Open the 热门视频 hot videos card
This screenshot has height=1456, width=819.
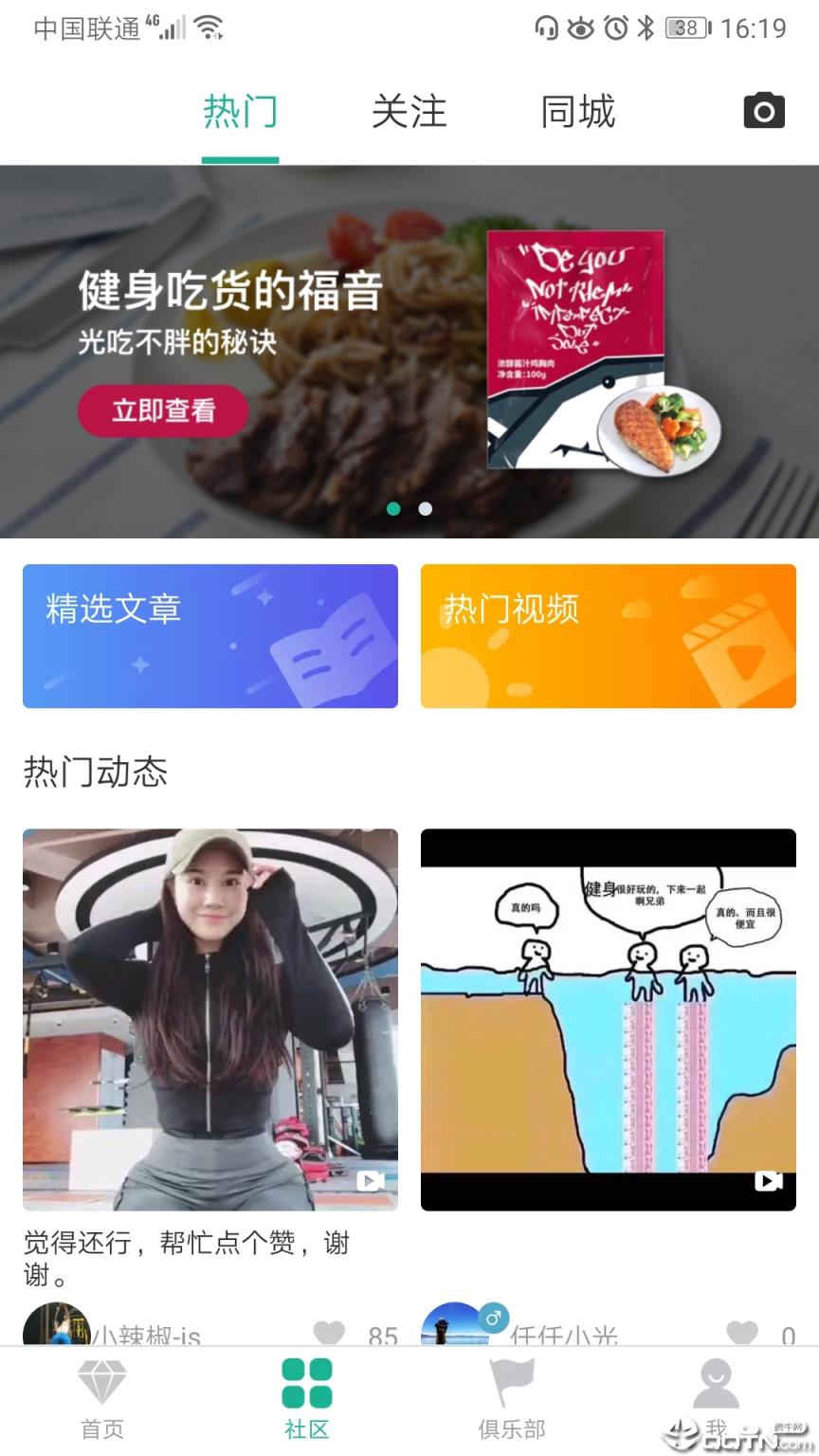coord(608,636)
